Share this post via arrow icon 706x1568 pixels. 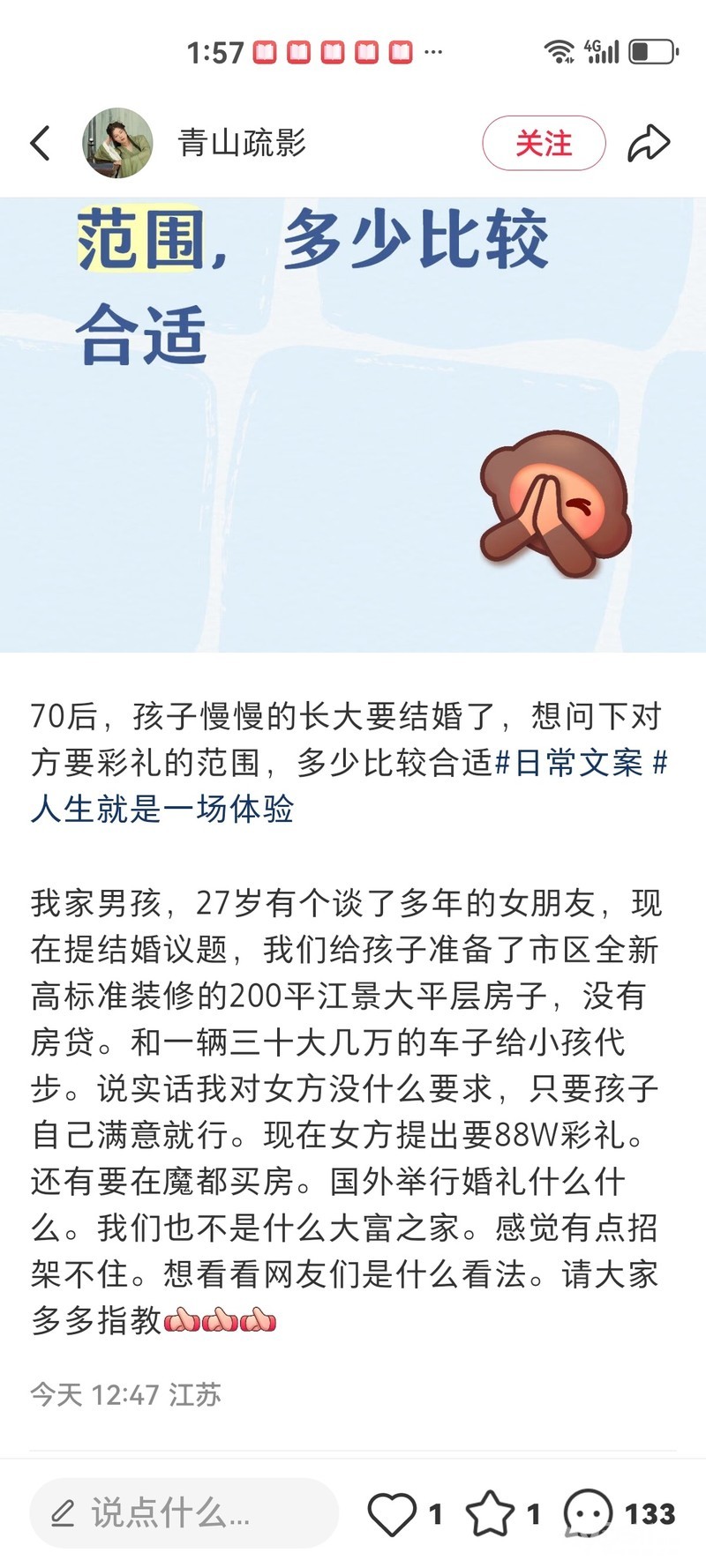pos(649,143)
